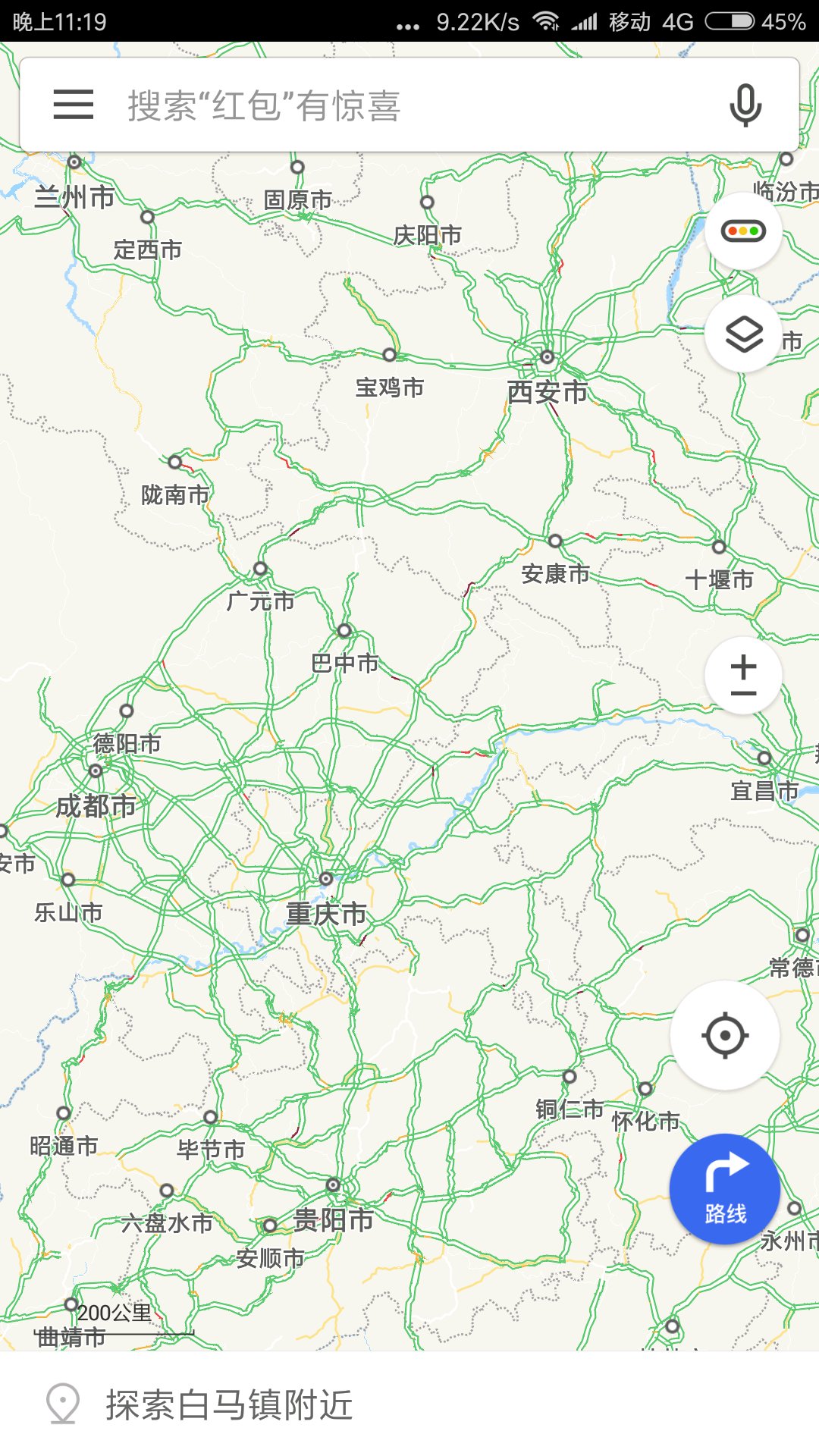Open the hamburger drawer menu
Image resolution: width=819 pixels, height=1456 pixels.
74,105
